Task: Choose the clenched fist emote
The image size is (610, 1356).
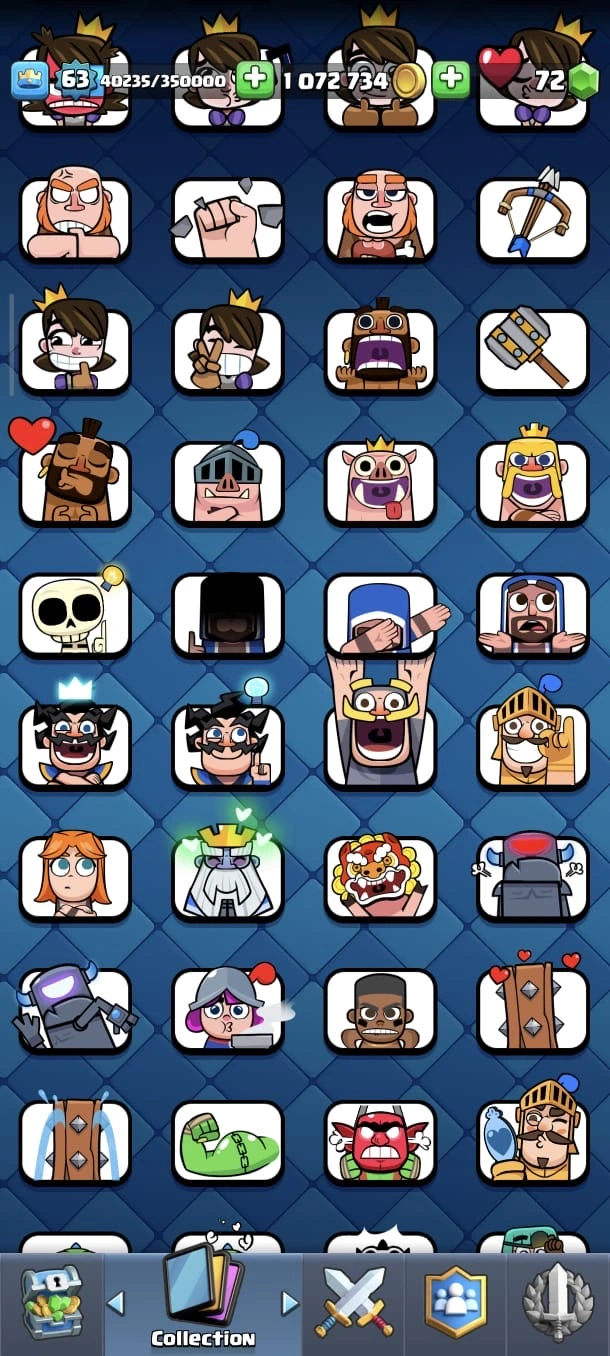Action: (x=228, y=218)
